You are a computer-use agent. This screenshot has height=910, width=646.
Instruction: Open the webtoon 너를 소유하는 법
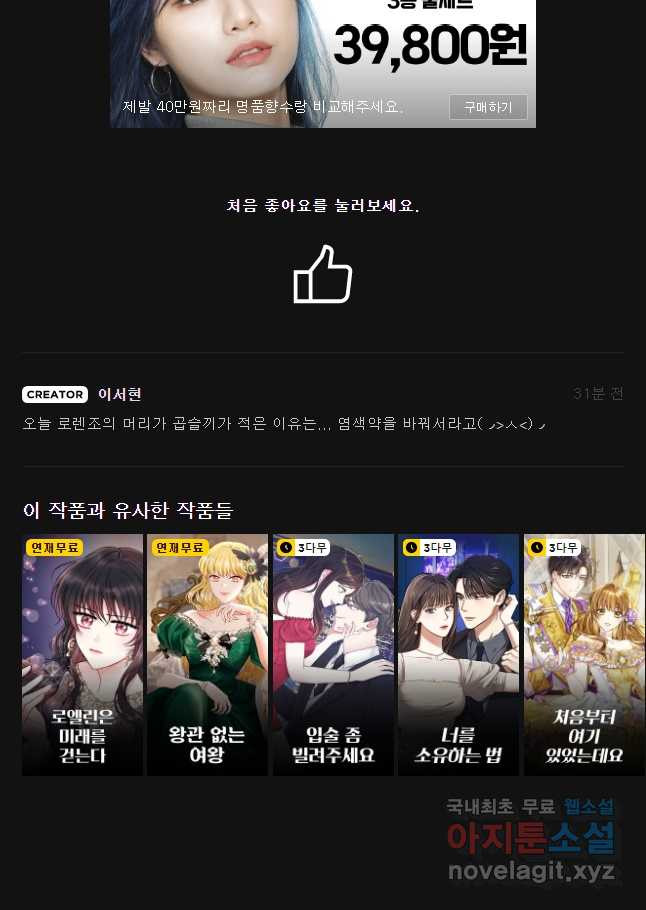click(x=458, y=655)
